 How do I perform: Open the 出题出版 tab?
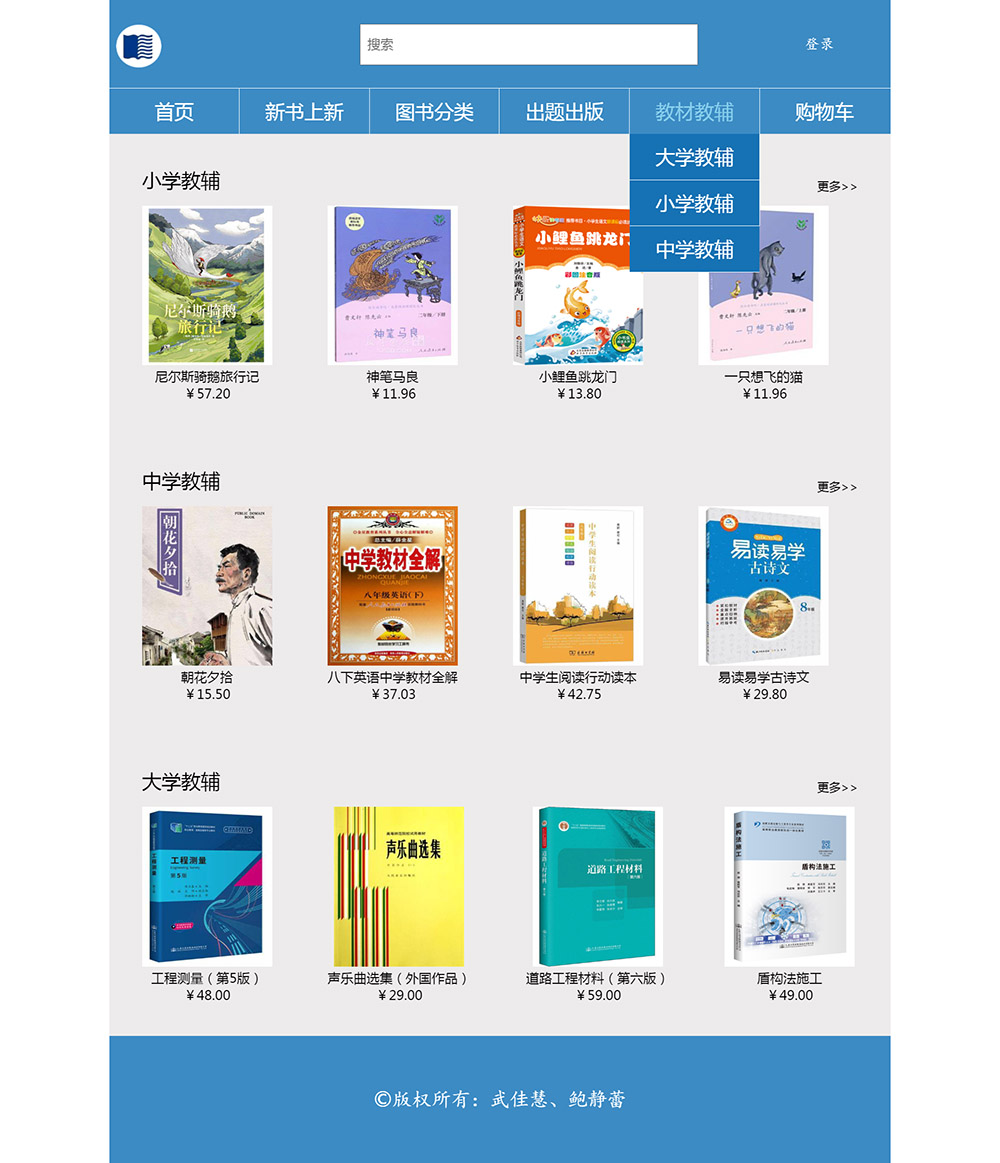pyautogui.click(x=564, y=112)
